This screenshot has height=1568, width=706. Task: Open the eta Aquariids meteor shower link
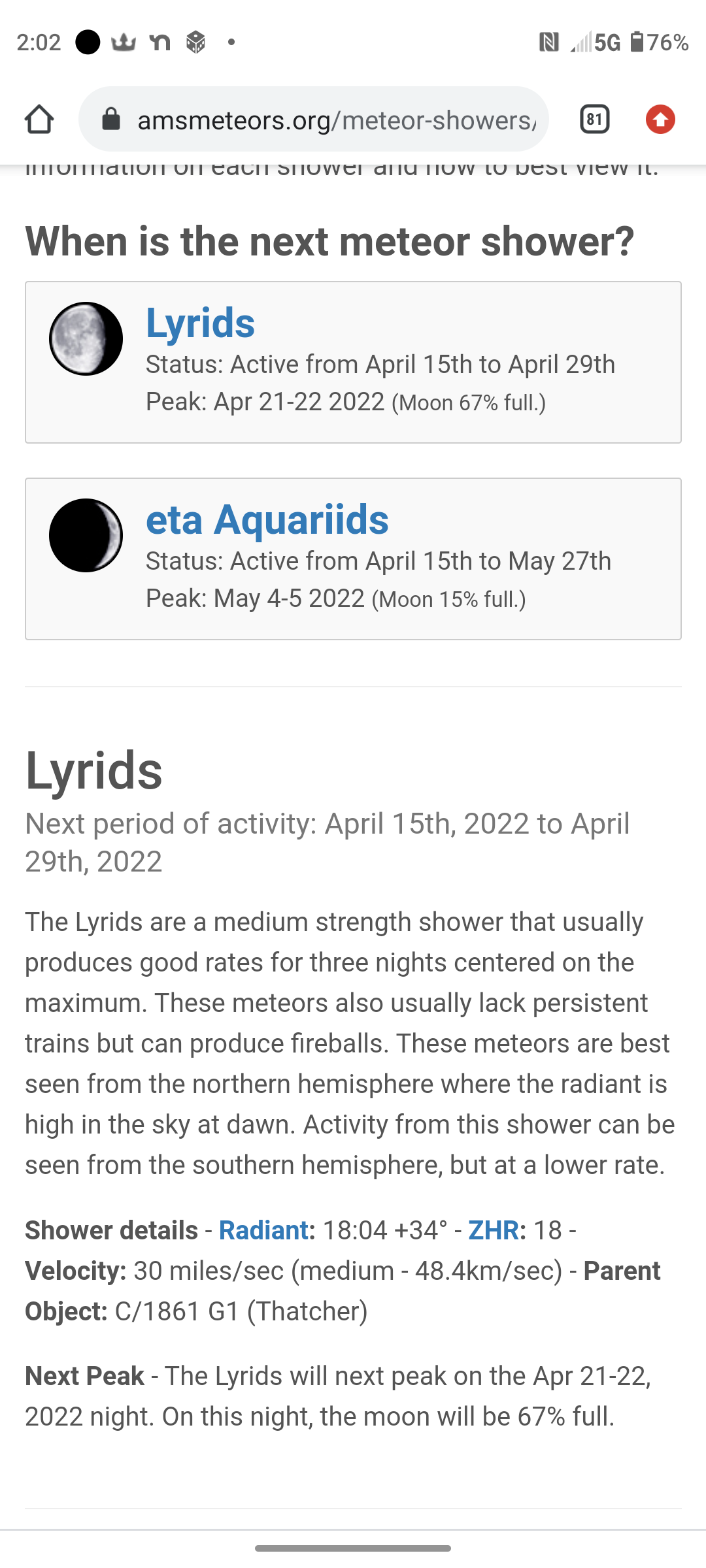(x=267, y=520)
